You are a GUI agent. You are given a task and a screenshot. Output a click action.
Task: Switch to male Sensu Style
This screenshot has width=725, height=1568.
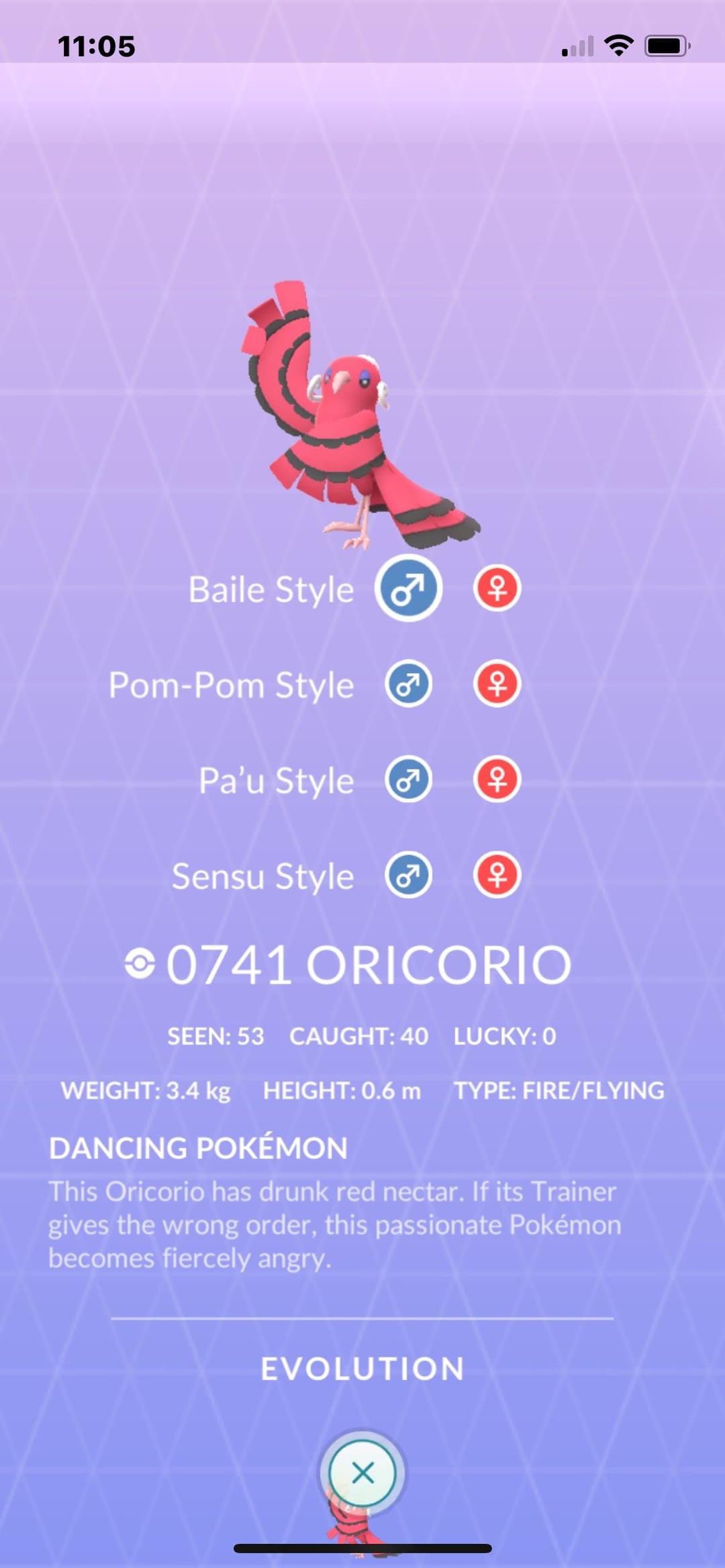pos(408,876)
